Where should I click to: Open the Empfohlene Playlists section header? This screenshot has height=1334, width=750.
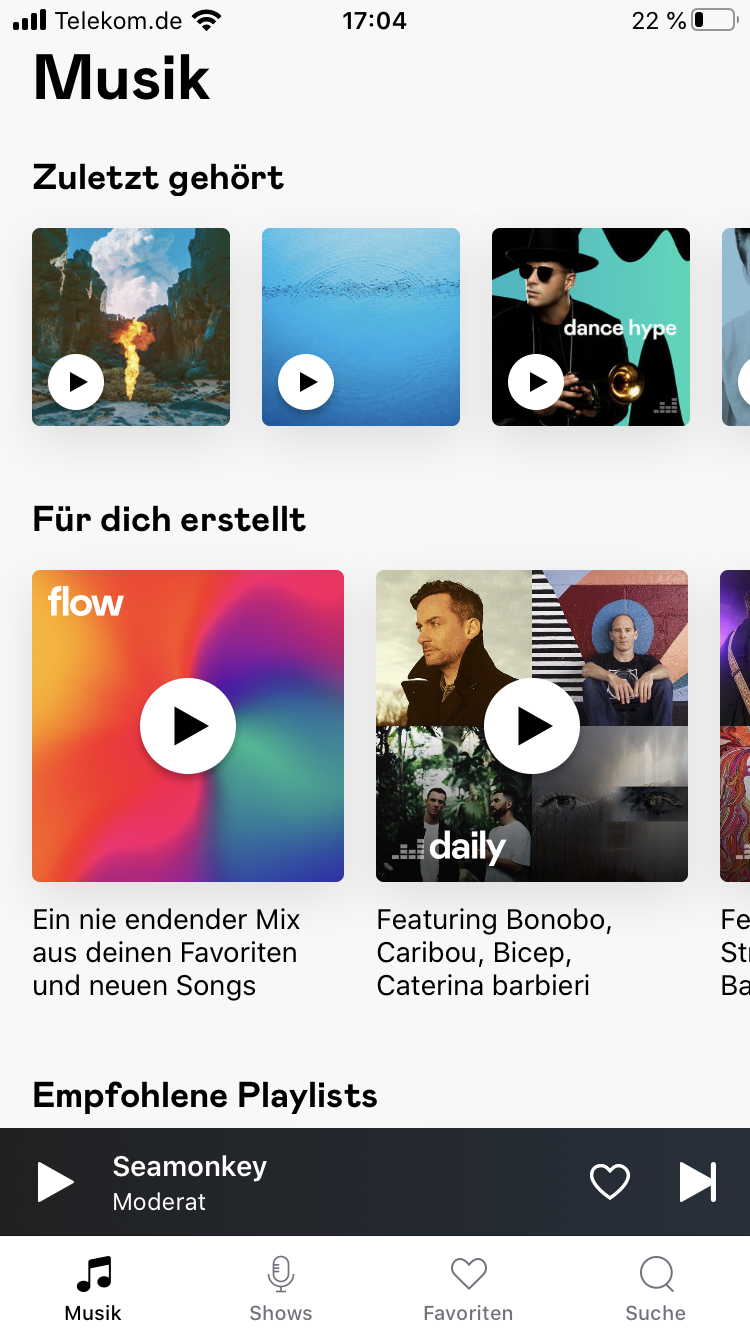(205, 1096)
